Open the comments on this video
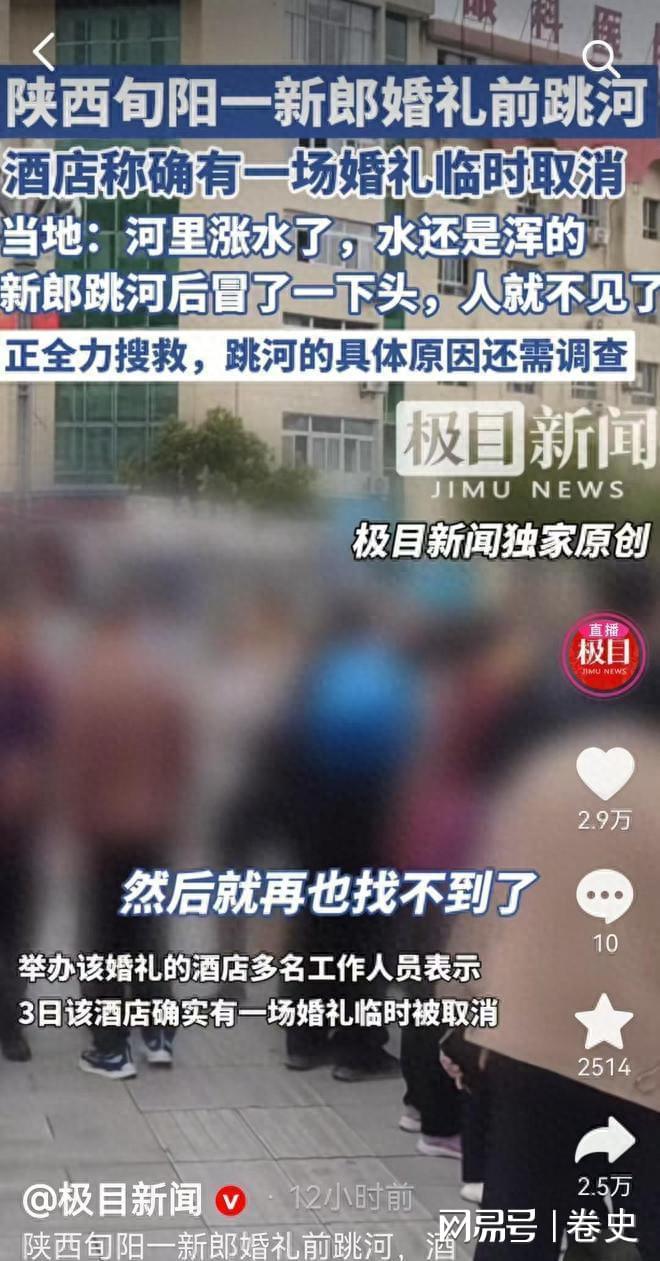Screen dimensions: 660x1261 coord(605,896)
